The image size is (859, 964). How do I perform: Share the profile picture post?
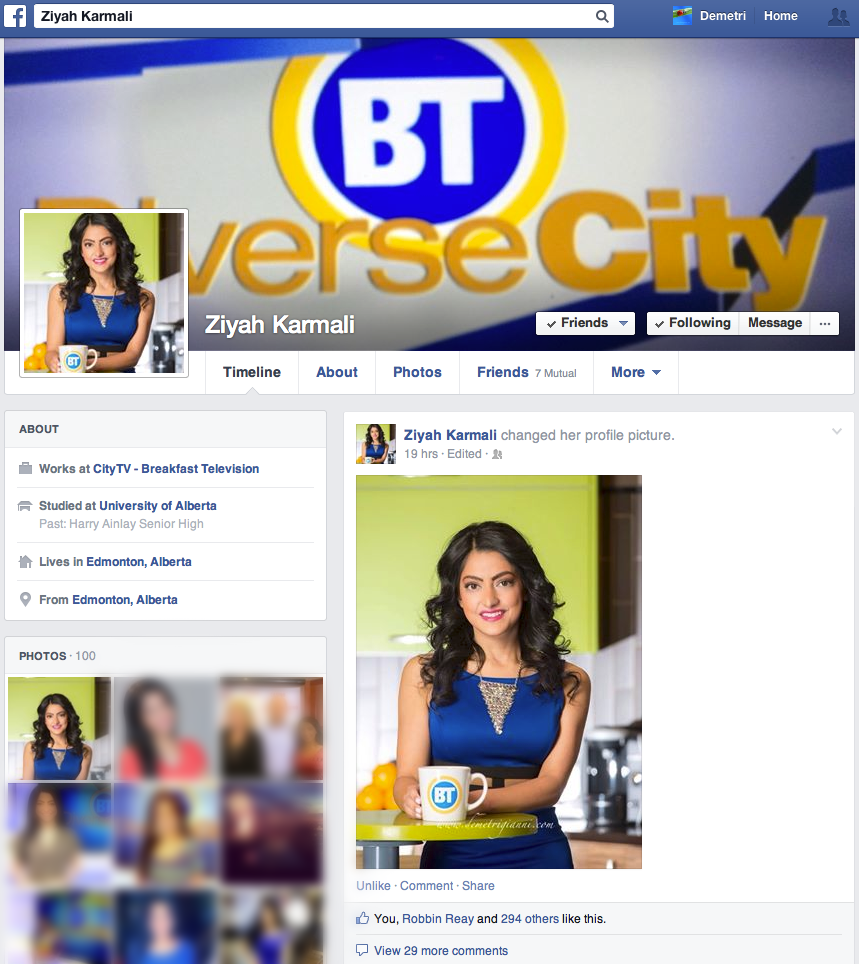click(x=478, y=886)
